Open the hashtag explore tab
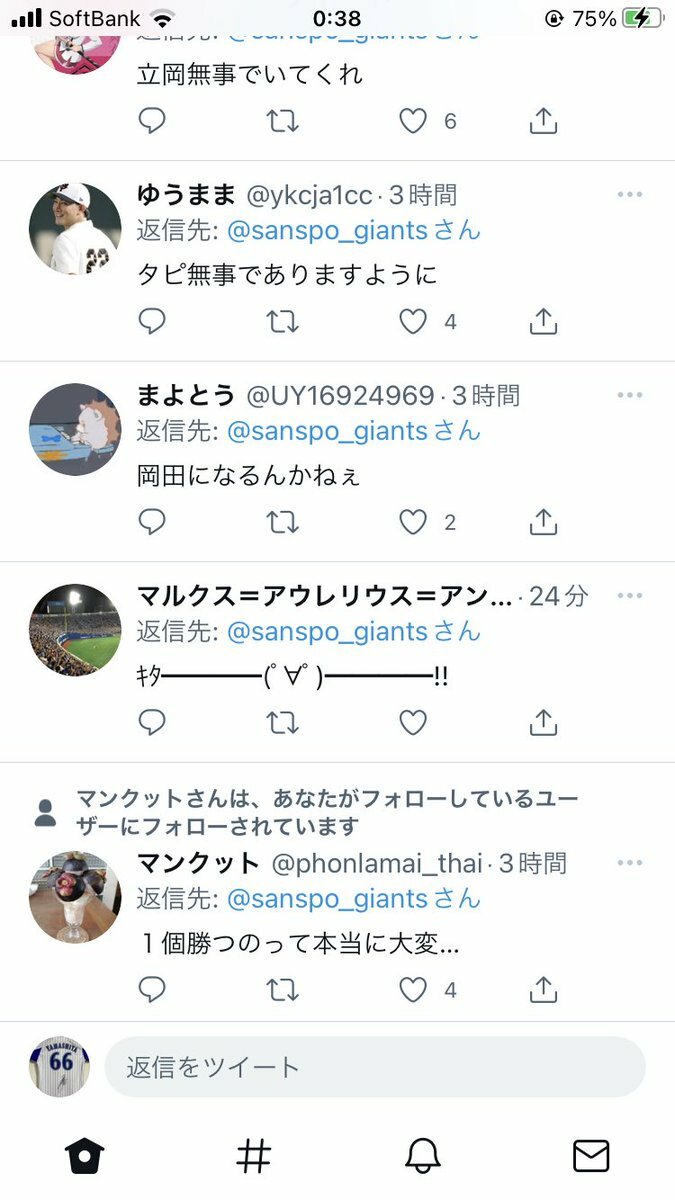The image size is (675, 1200). (x=253, y=1156)
